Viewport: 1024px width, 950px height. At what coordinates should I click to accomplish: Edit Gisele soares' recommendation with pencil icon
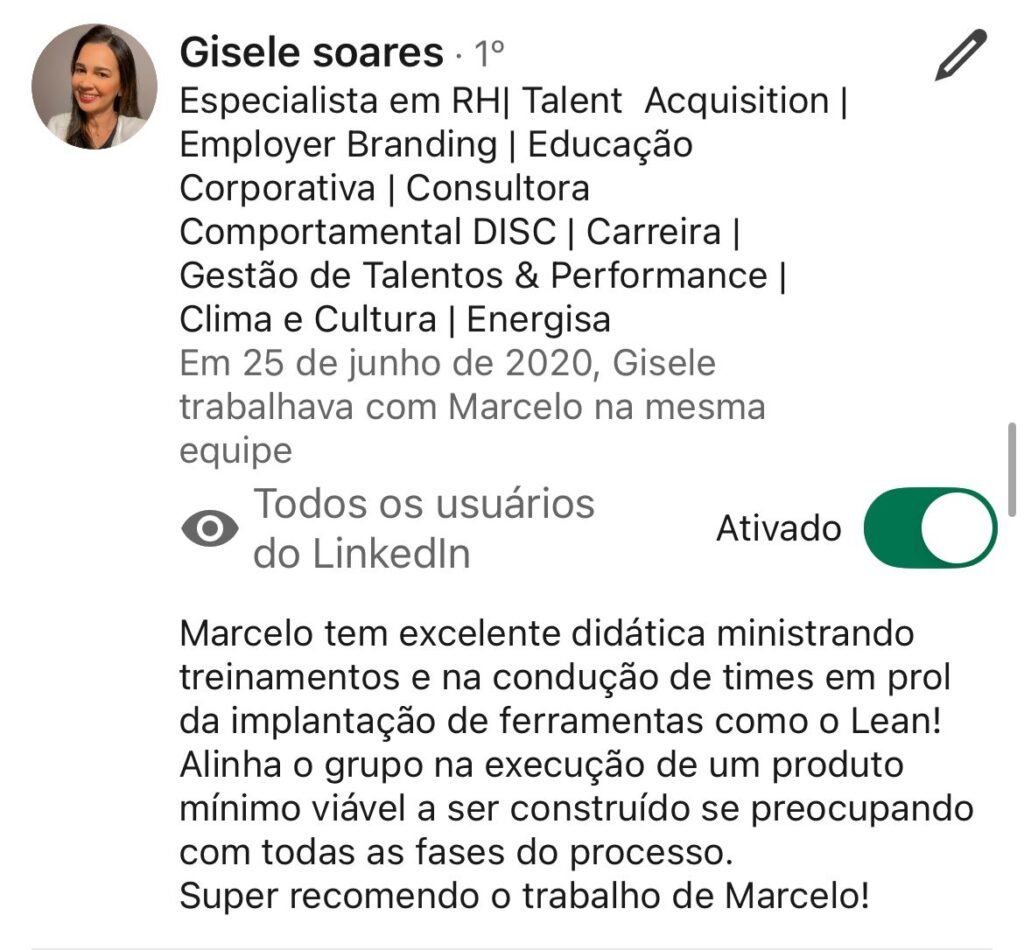pos(960,55)
